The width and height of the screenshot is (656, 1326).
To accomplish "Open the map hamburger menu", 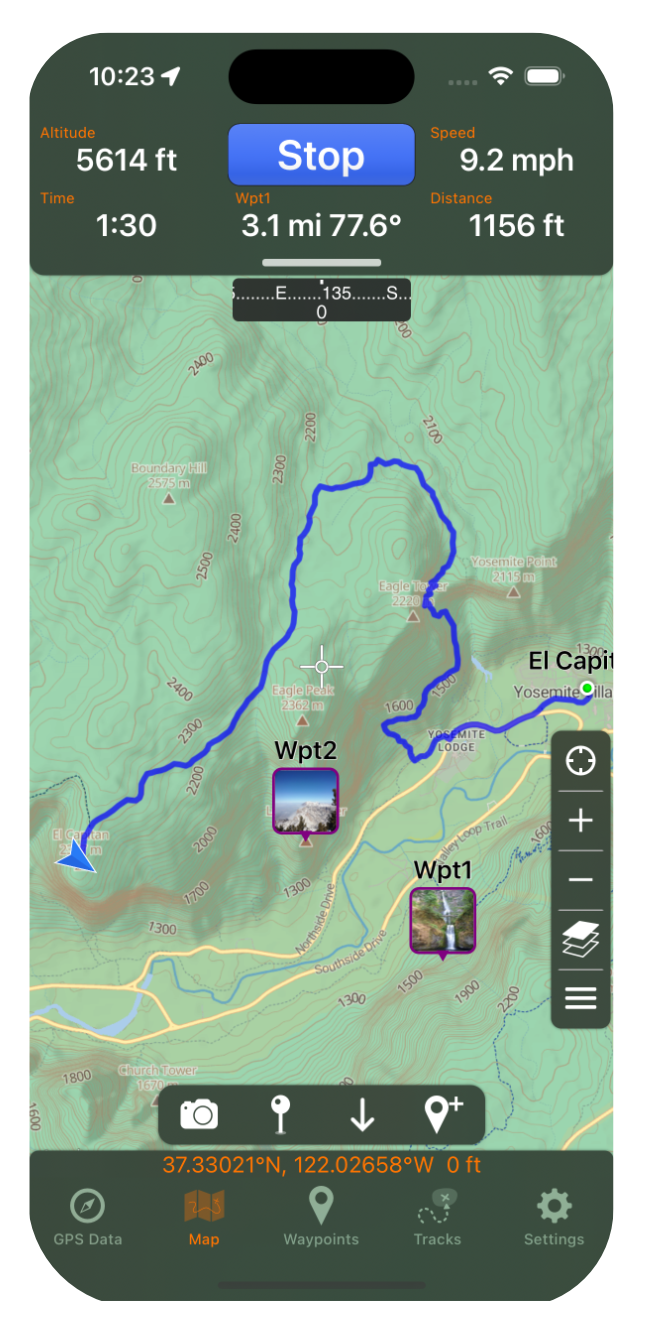I will point(580,998).
